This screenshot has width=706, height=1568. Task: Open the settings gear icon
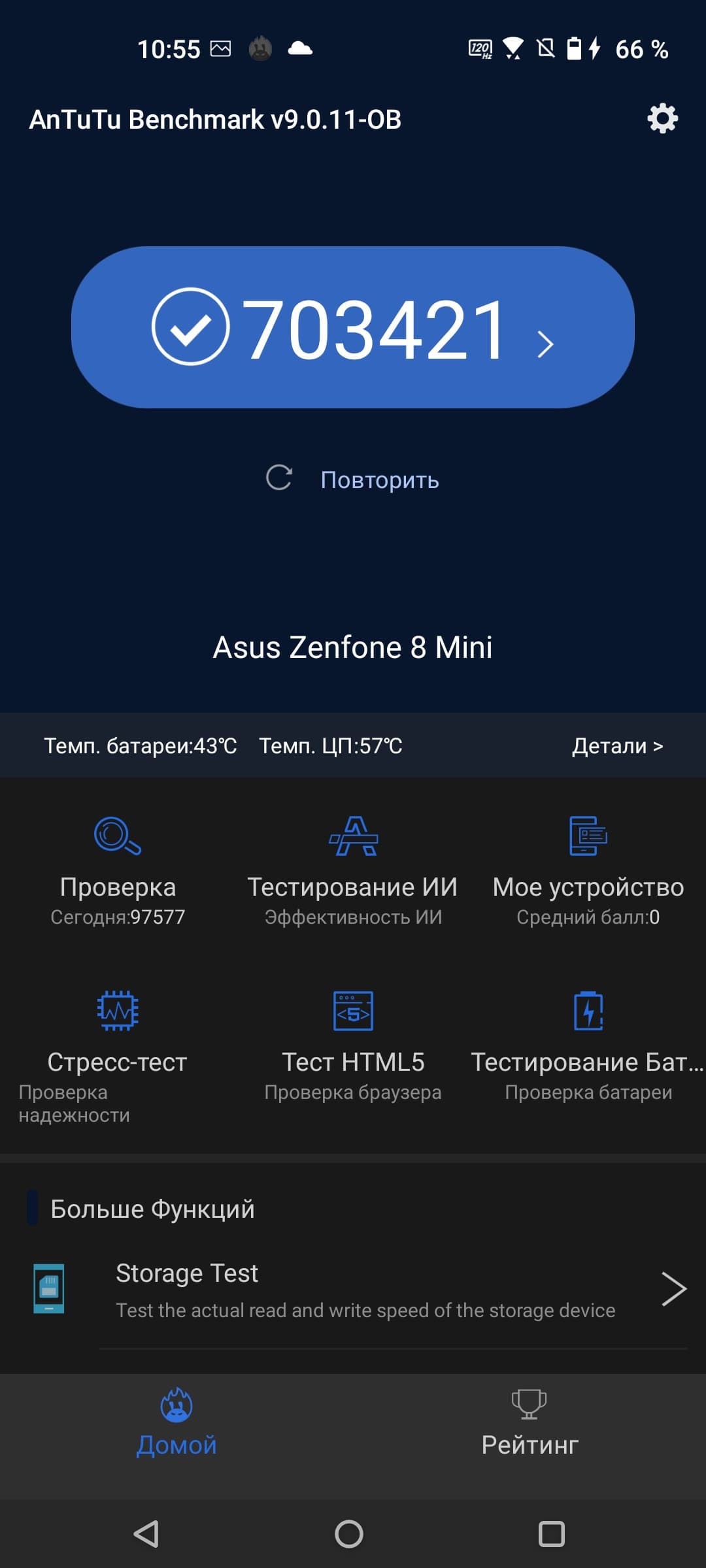coord(662,119)
